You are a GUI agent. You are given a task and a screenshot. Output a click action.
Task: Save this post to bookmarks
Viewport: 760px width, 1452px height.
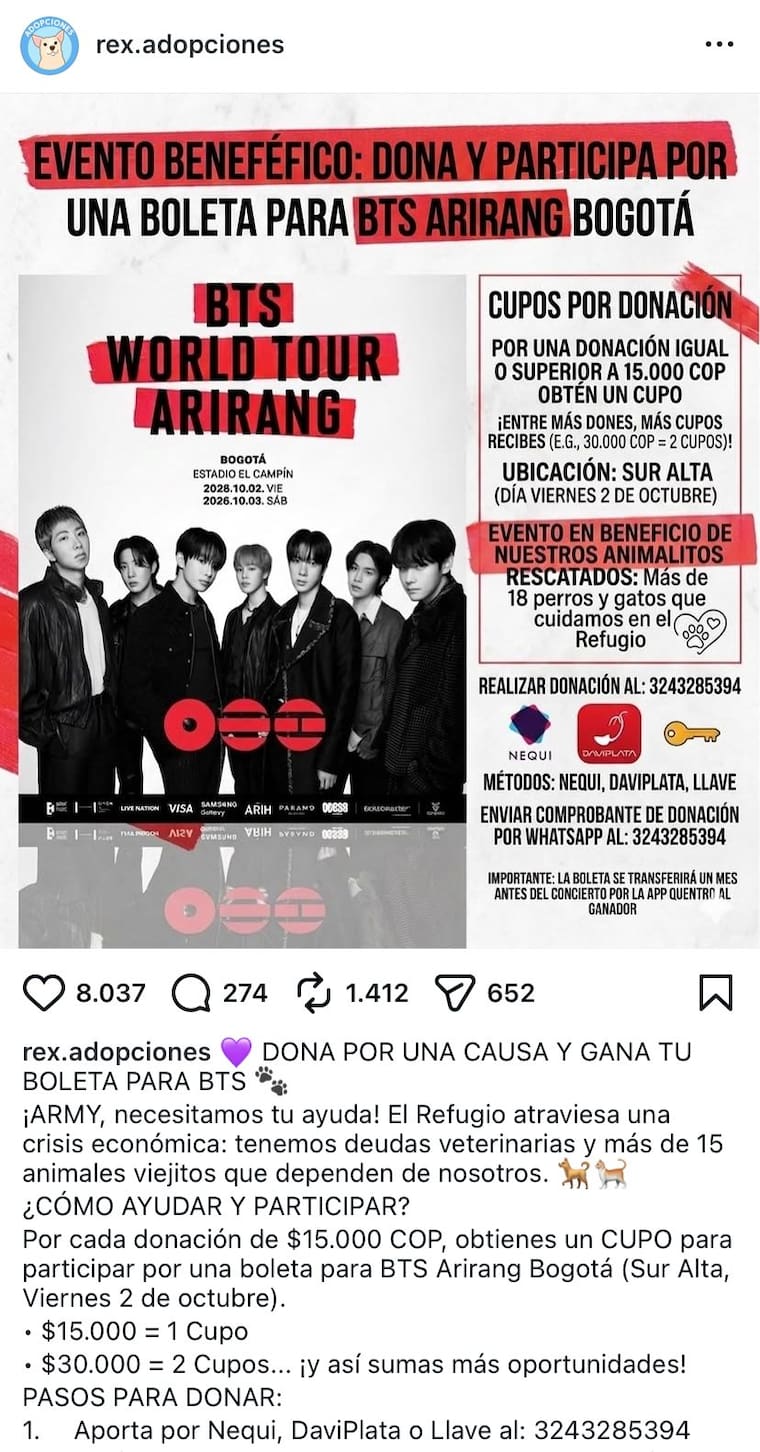pyautogui.click(x=716, y=993)
